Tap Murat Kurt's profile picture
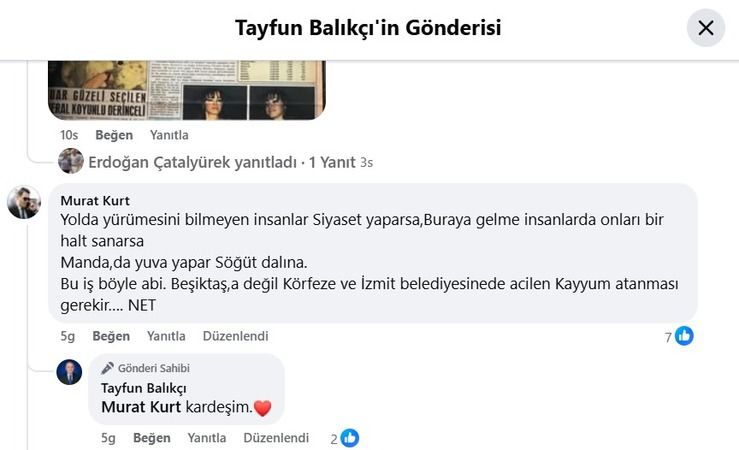The height and width of the screenshot is (450, 739). (x=24, y=202)
